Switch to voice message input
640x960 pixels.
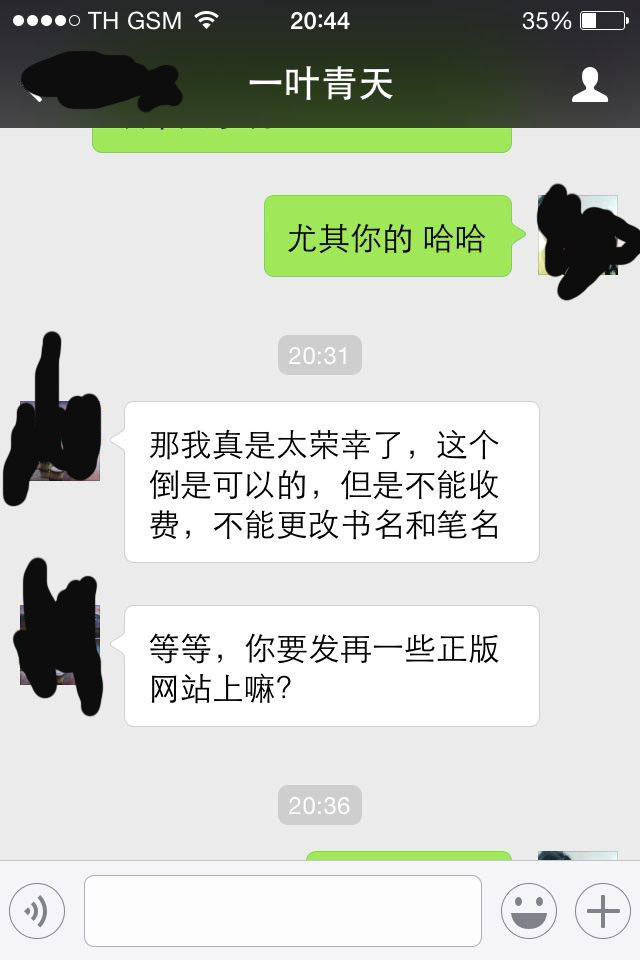point(37,911)
